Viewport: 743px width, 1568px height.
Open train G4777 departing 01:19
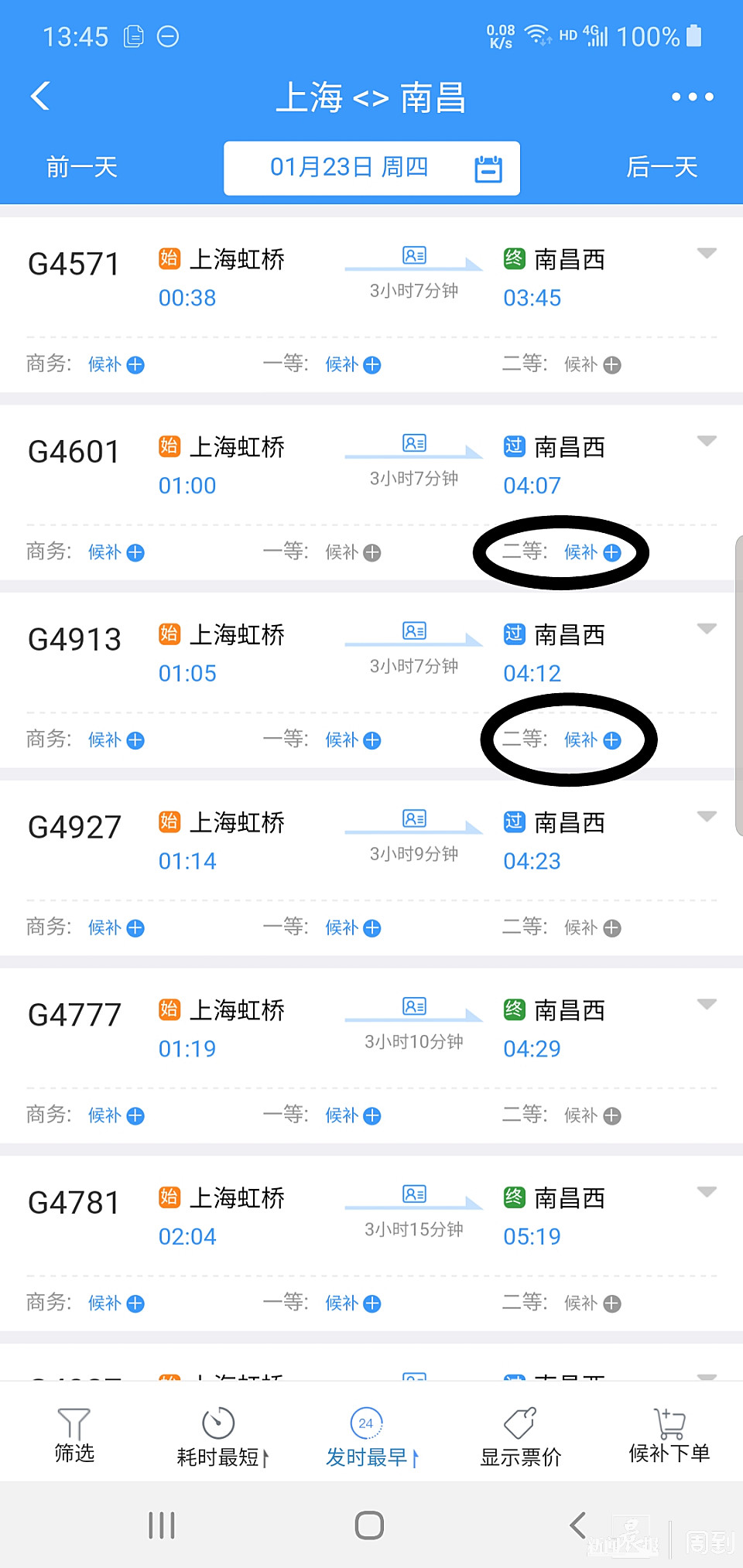coord(74,1016)
